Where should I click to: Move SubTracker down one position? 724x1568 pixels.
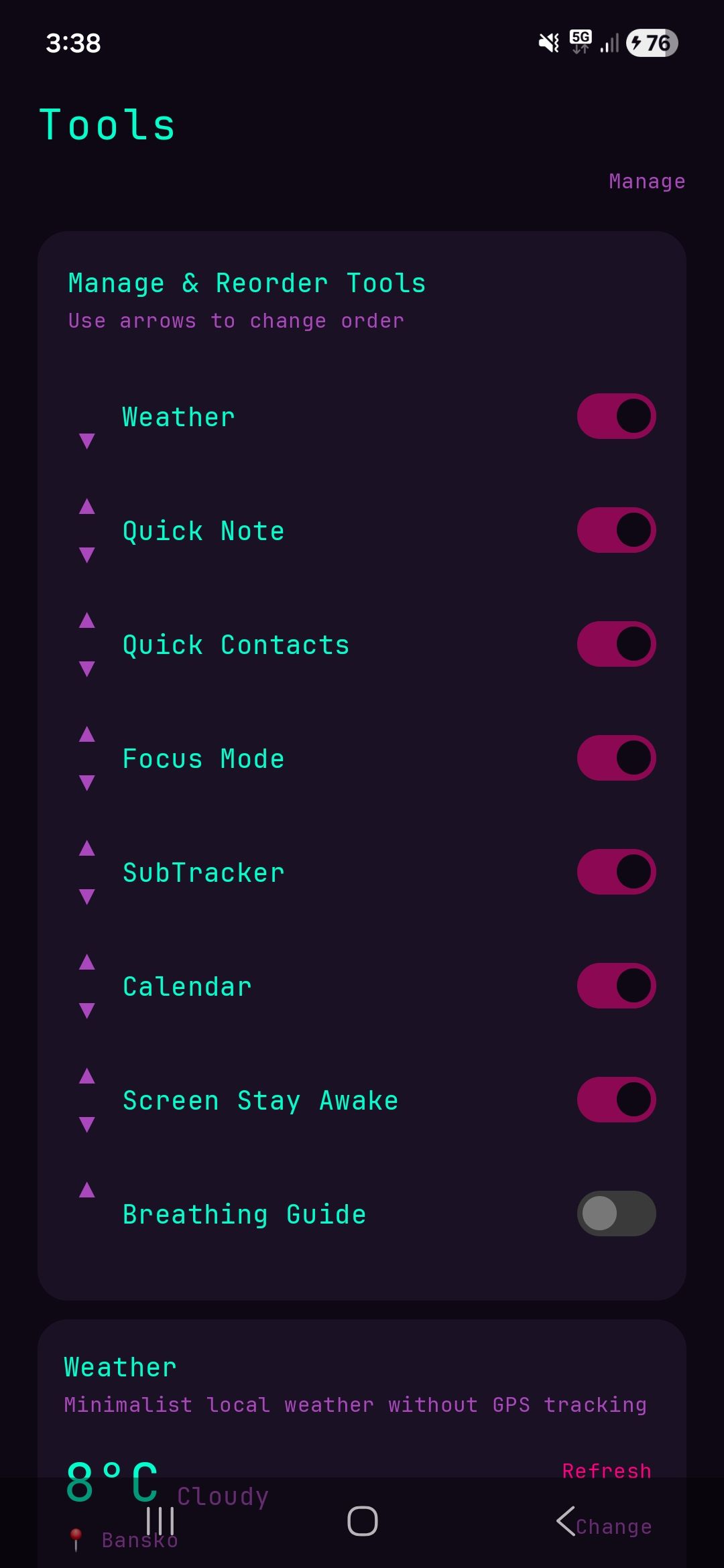tap(87, 897)
